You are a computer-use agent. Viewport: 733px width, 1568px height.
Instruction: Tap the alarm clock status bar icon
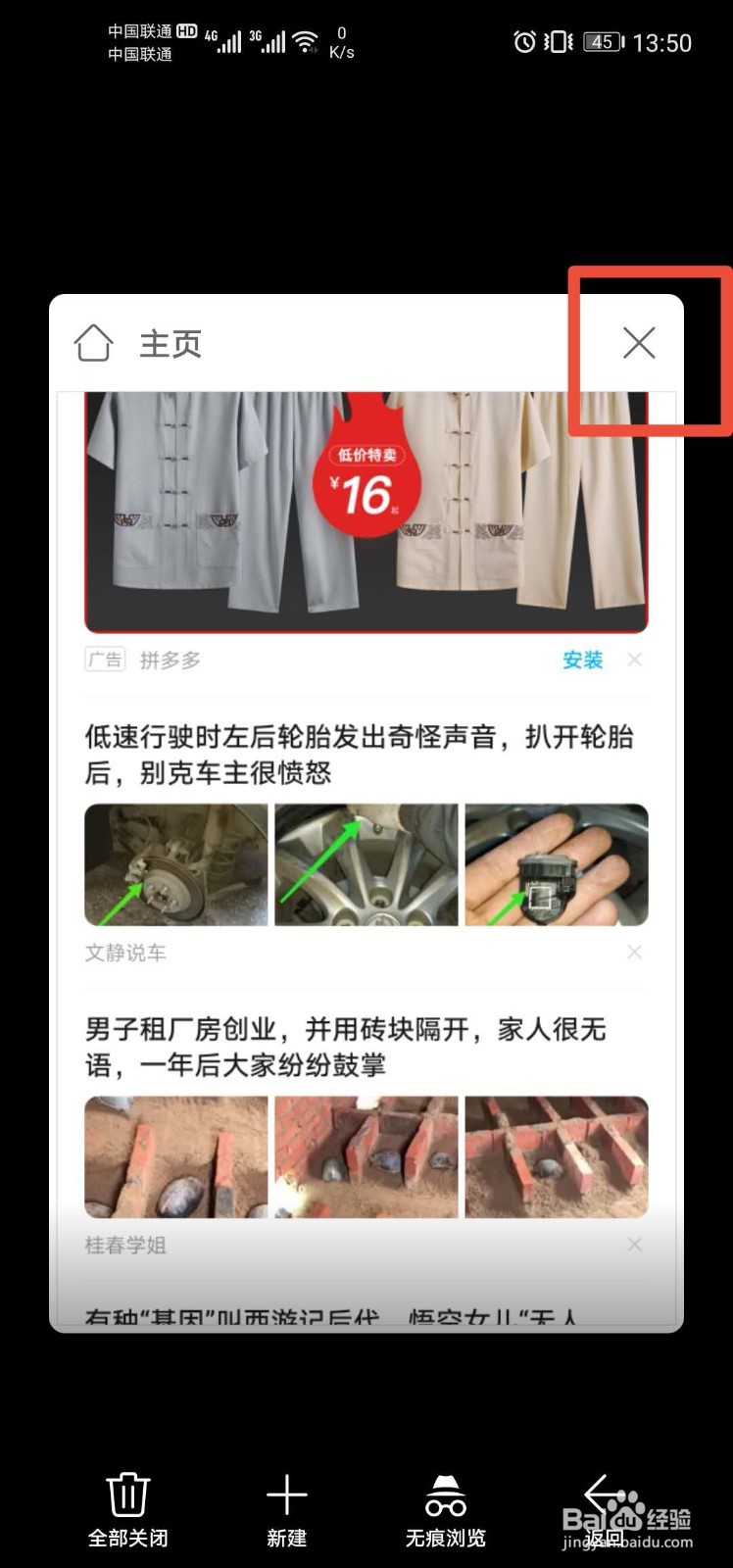pos(523,42)
